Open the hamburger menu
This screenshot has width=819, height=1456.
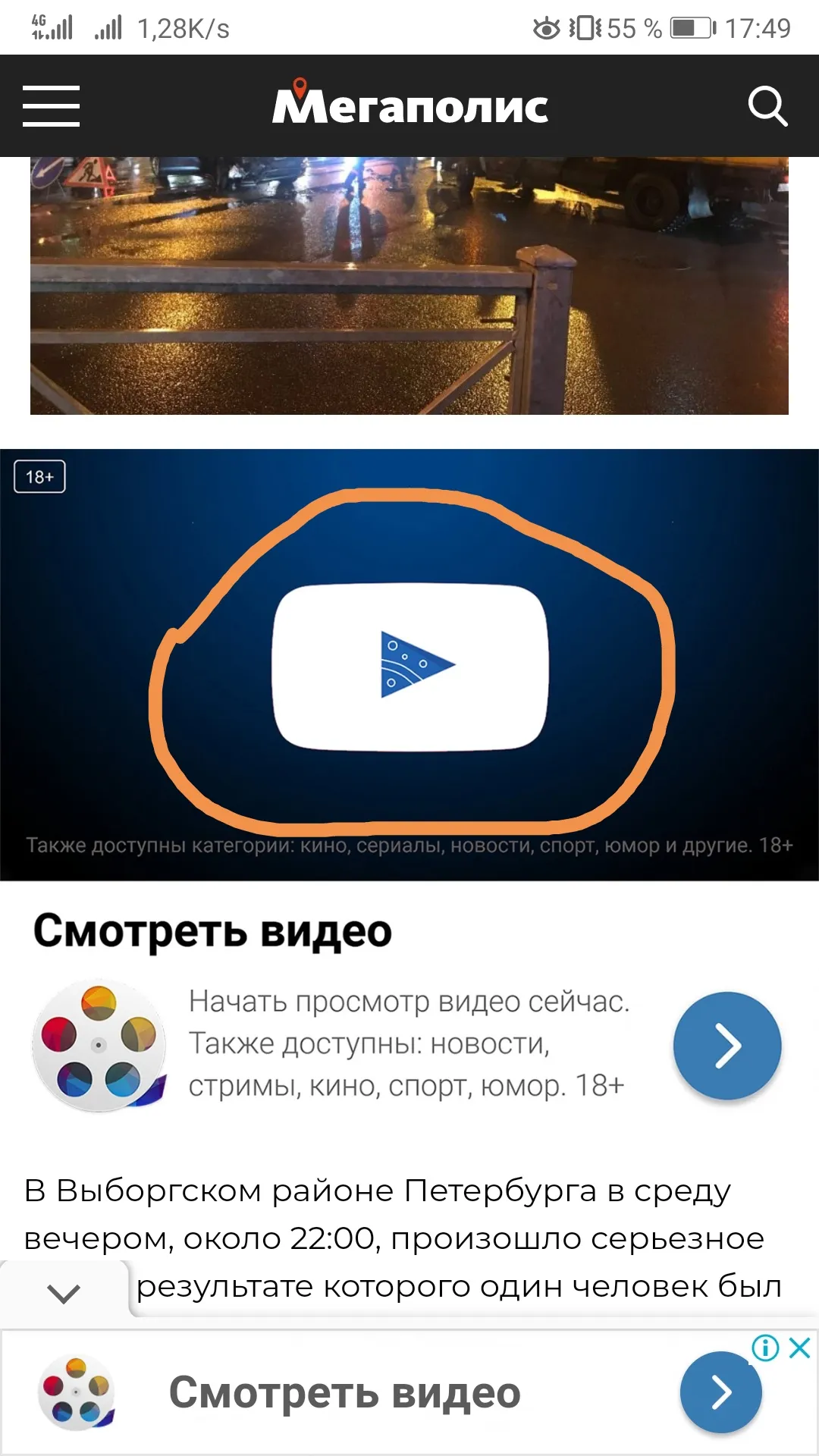click(51, 106)
